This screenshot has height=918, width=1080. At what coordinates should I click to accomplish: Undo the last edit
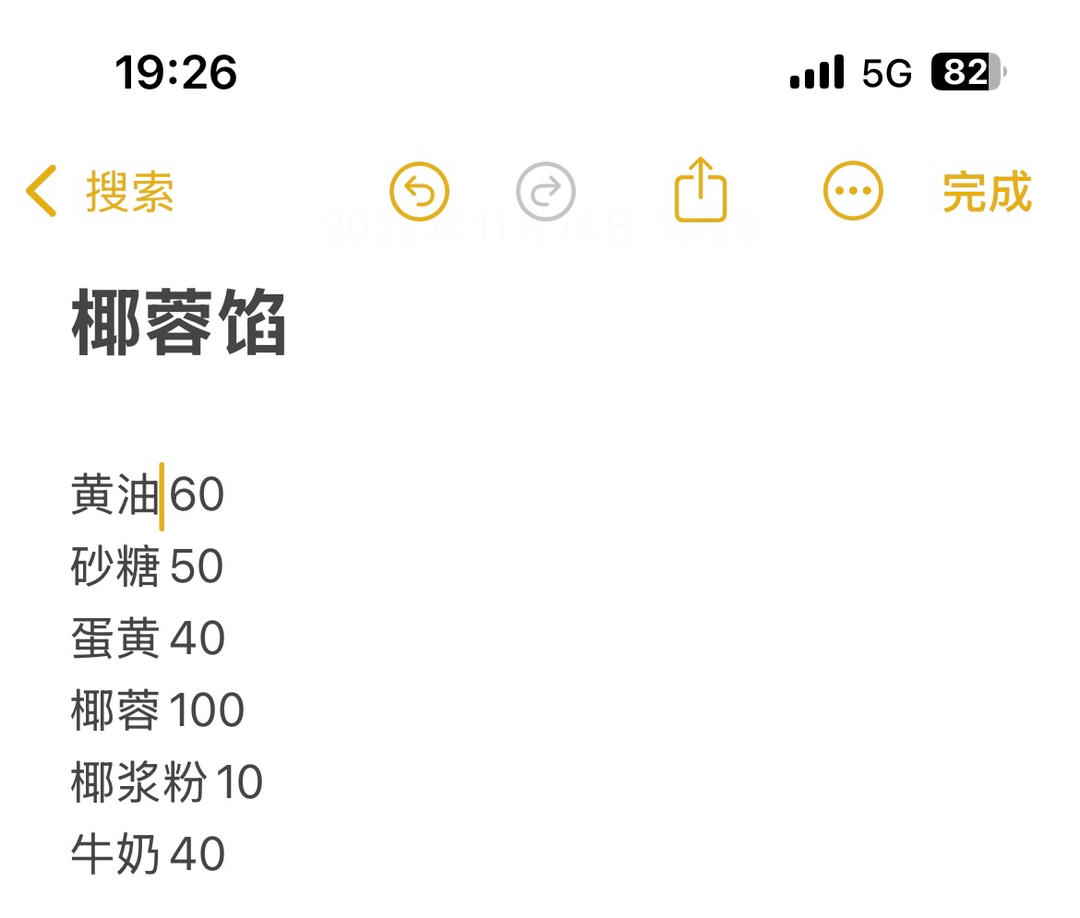coord(419,191)
